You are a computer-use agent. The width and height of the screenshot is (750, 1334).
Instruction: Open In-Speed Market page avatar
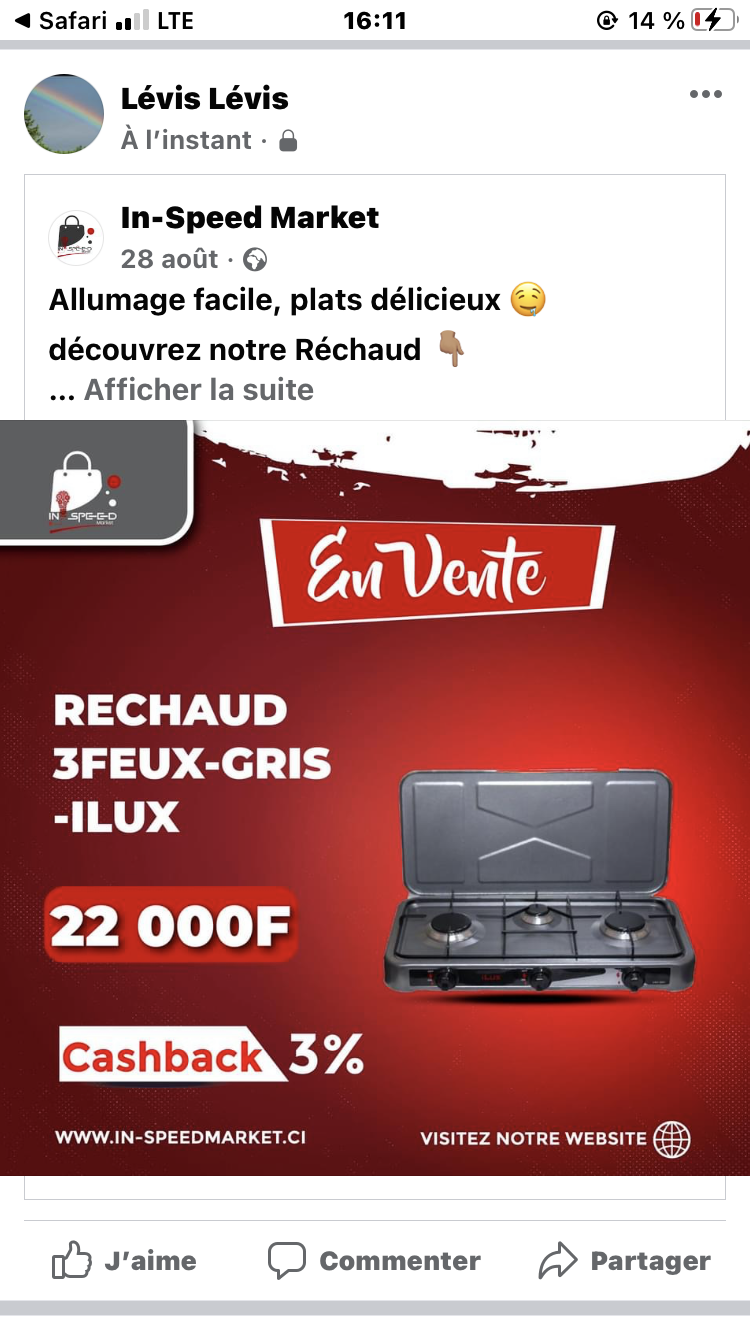click(76, 238)
